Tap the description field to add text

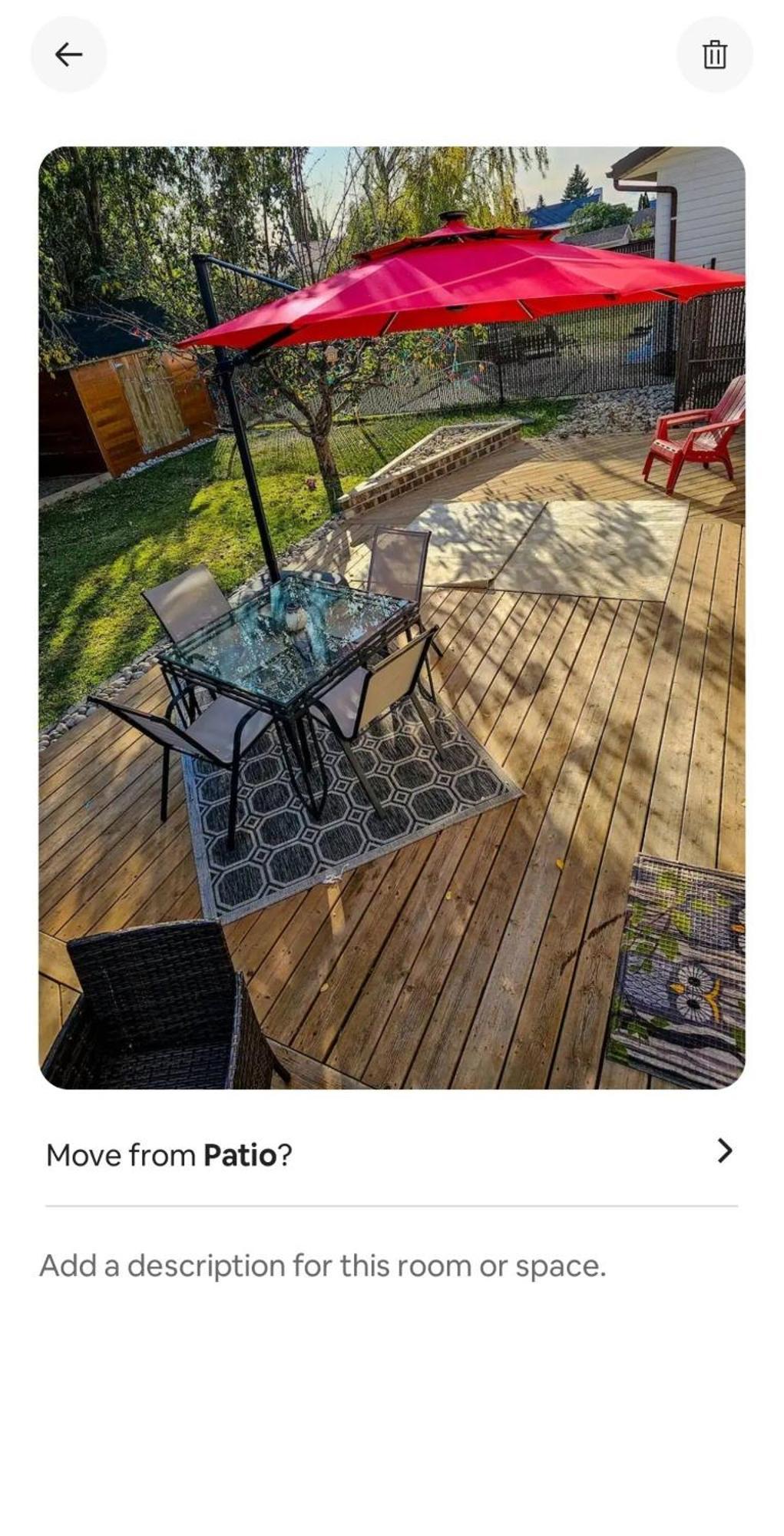pos(323,1266)
